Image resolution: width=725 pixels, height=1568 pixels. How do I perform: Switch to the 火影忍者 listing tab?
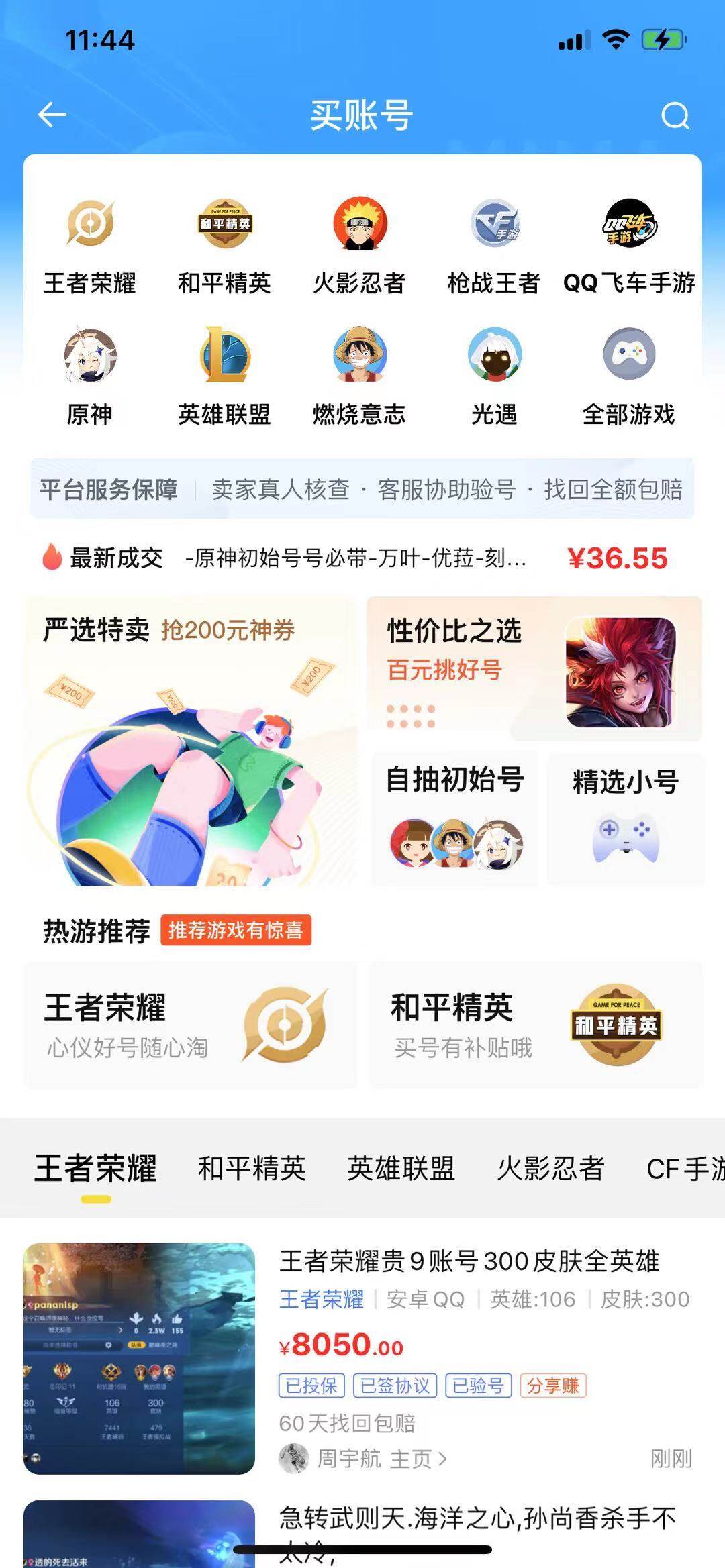tap(550, 1169)
